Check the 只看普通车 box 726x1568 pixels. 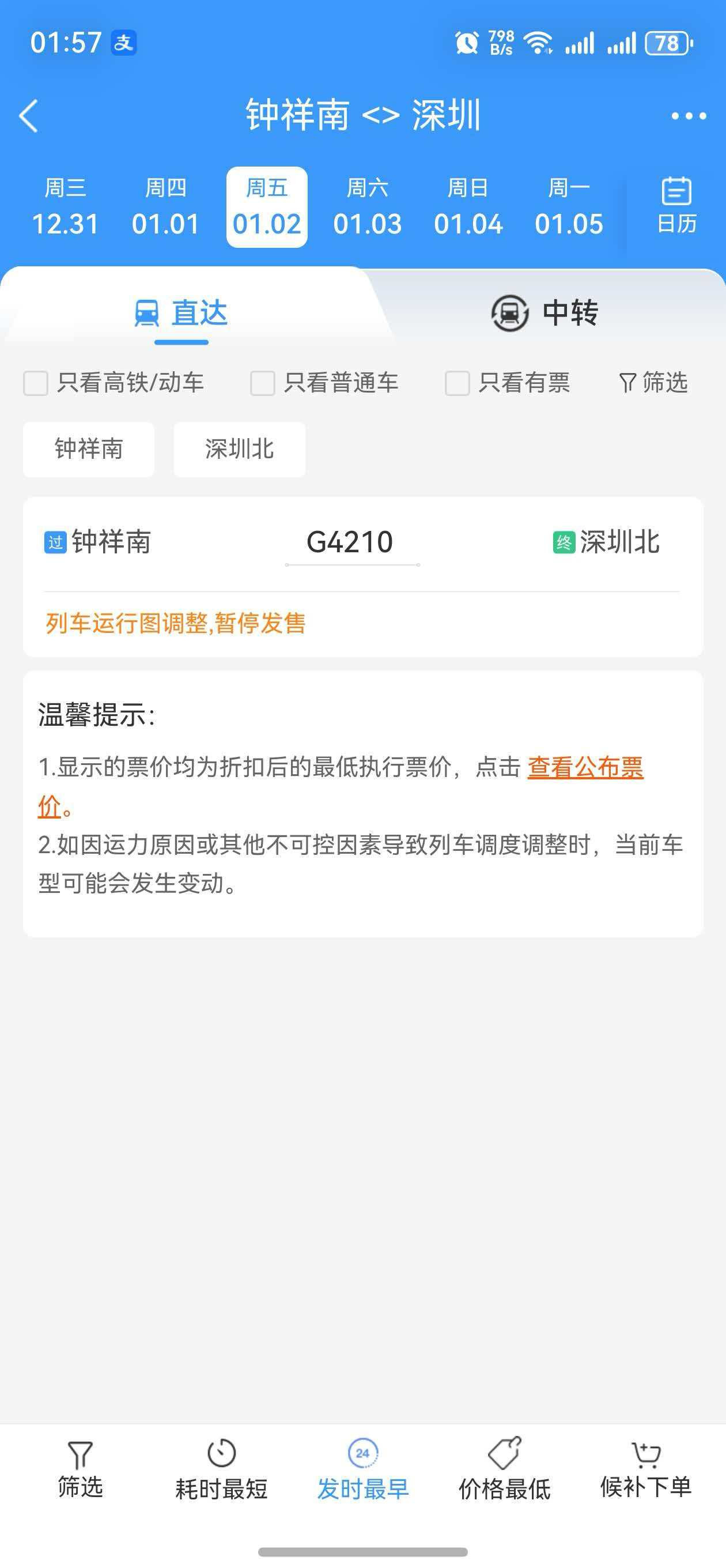[x=263, y=383]
